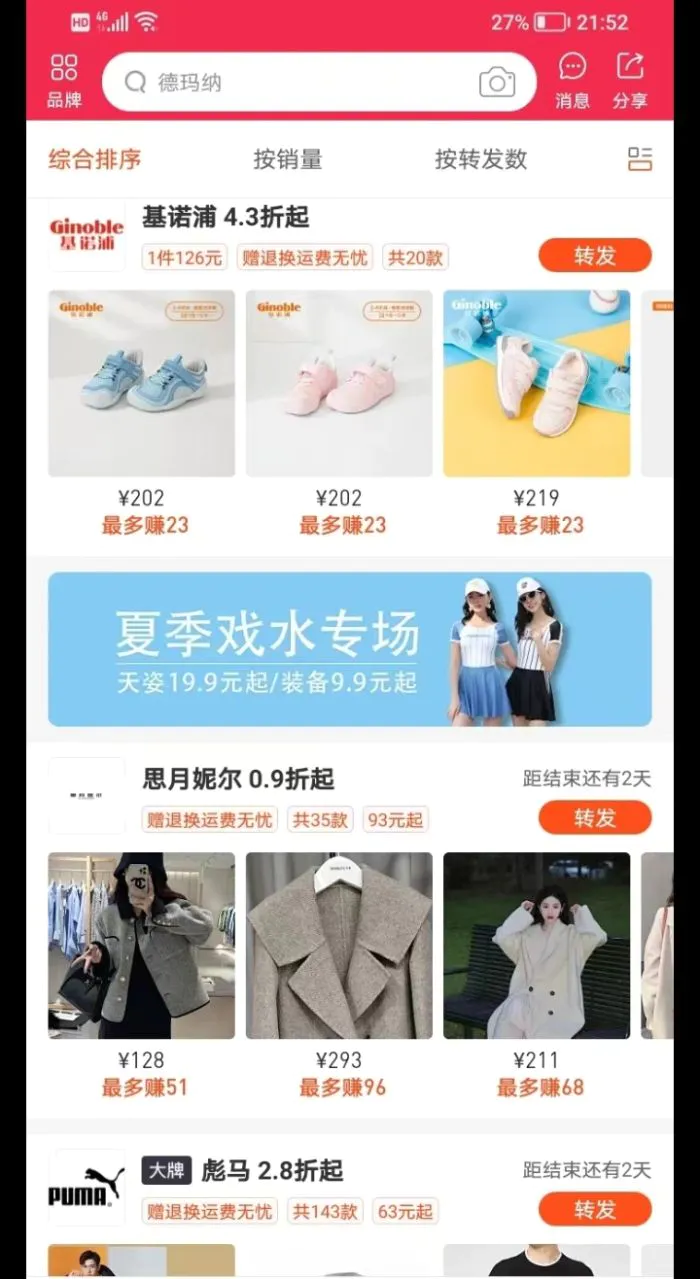Screen dimensions: 700x1279
Task: Open the 彪马 2.8折起 brand sale
Action: (x=272, y=1170)
